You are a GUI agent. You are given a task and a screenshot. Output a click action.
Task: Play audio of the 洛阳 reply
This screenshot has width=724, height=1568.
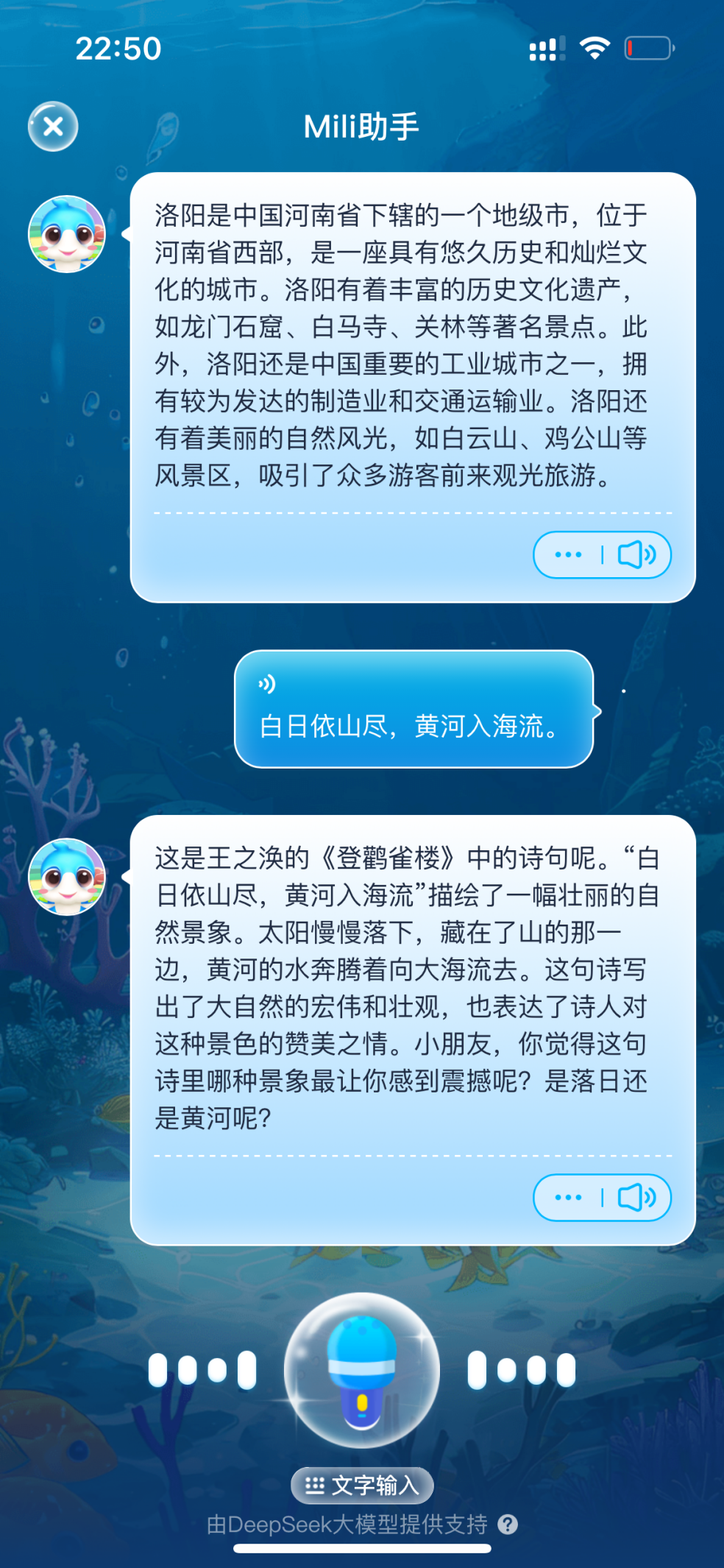(636, 554)
